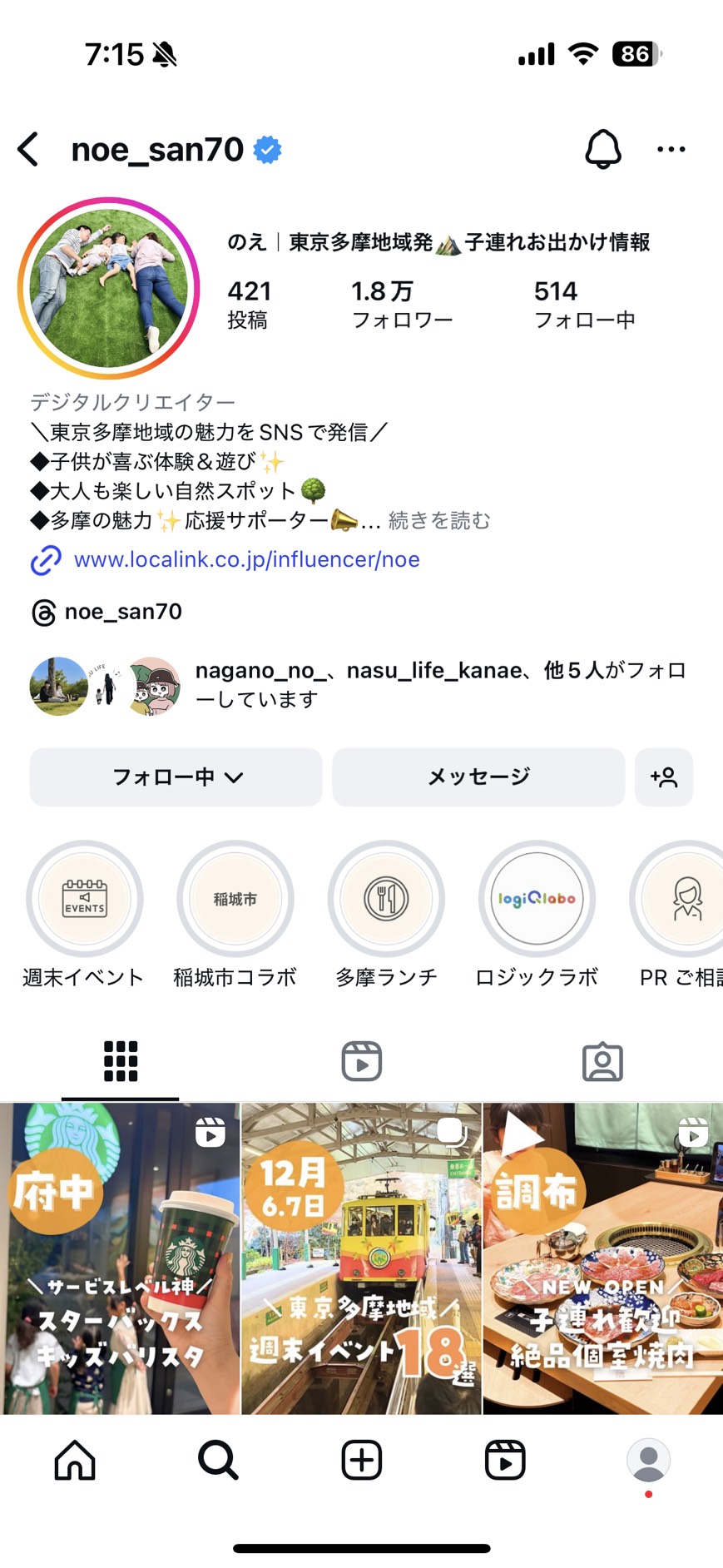The height and width of the screenshot is (1568, 723).
Task: Open the Threads profile noe_san70
Action: point(122,612)
